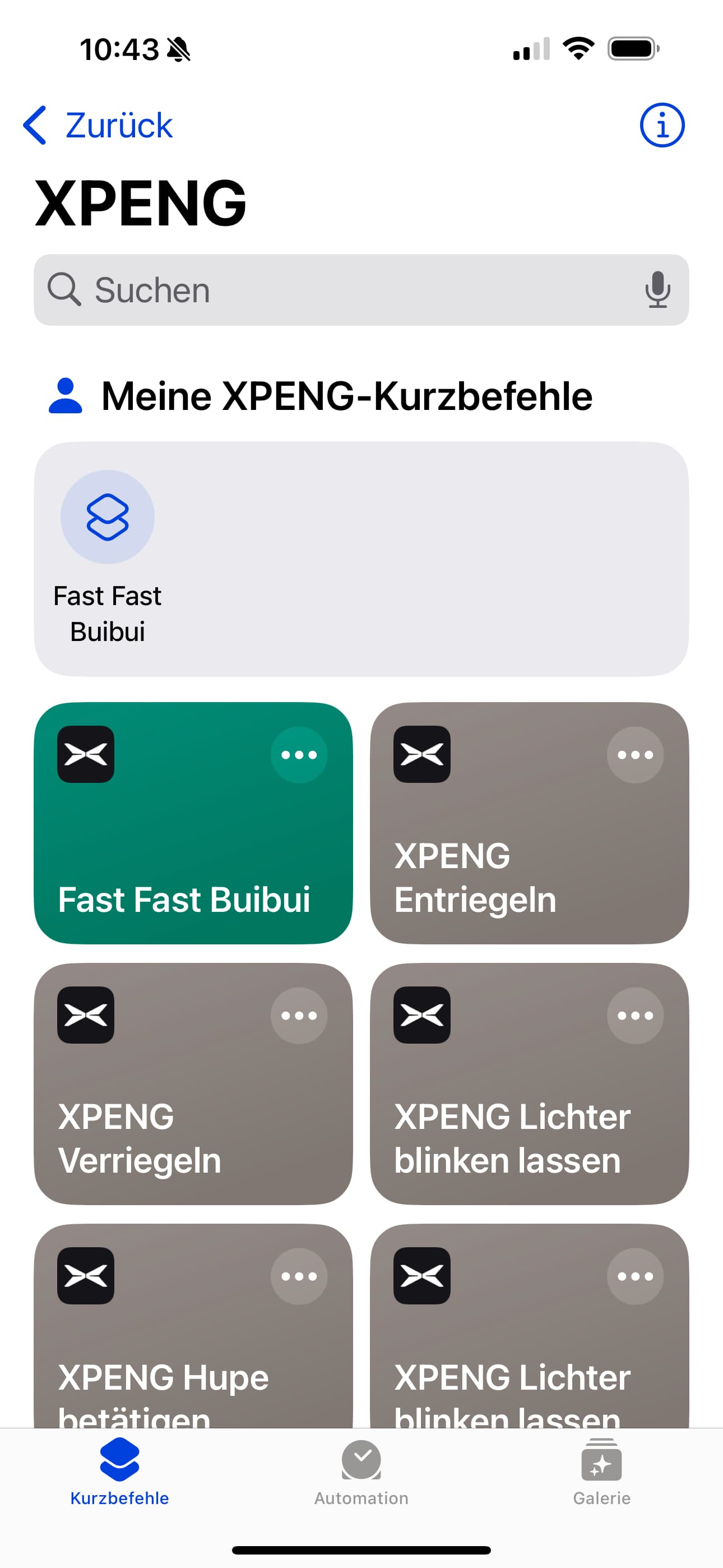Image resolution: width=723 pixels, height=1568 pixels.
Task: Open the three-dot menu on XPENG Hupe betätigen
Action: point(299,1276)
